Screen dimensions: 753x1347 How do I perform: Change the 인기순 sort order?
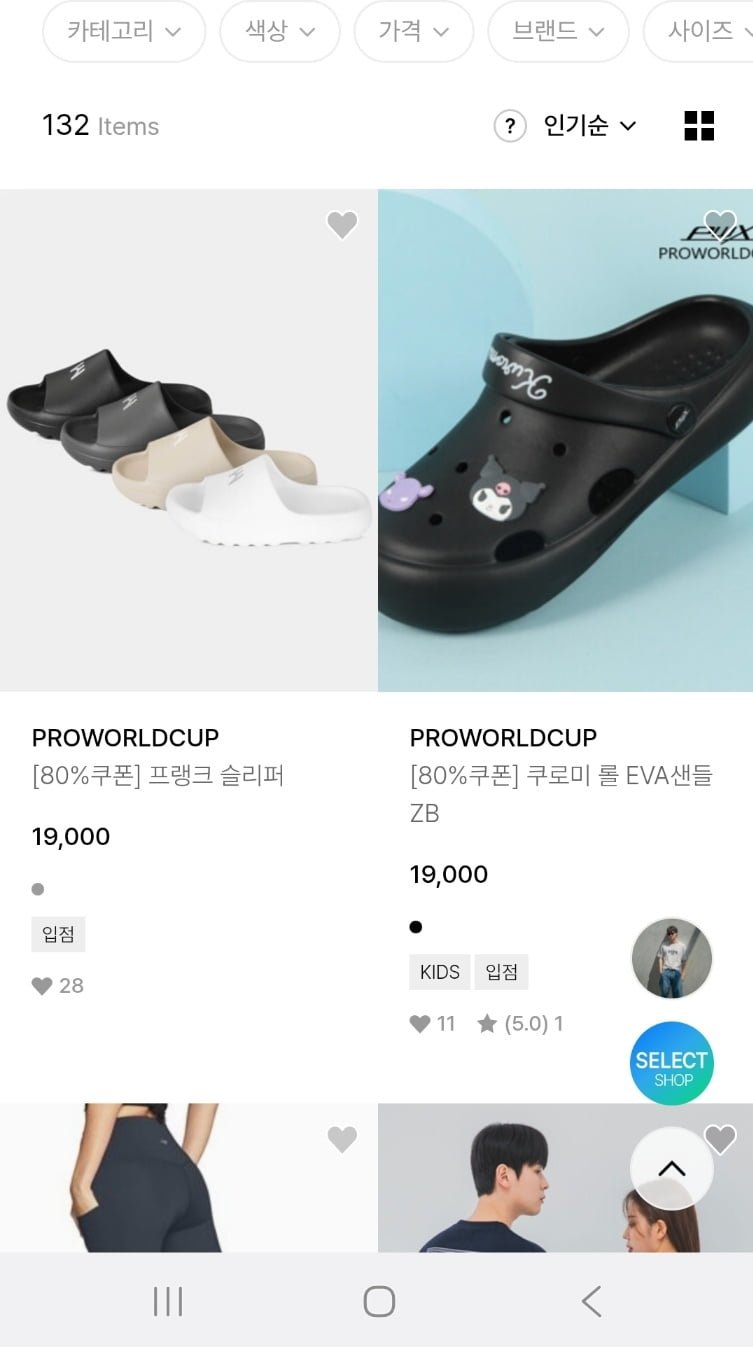click(x=589, y=126)
